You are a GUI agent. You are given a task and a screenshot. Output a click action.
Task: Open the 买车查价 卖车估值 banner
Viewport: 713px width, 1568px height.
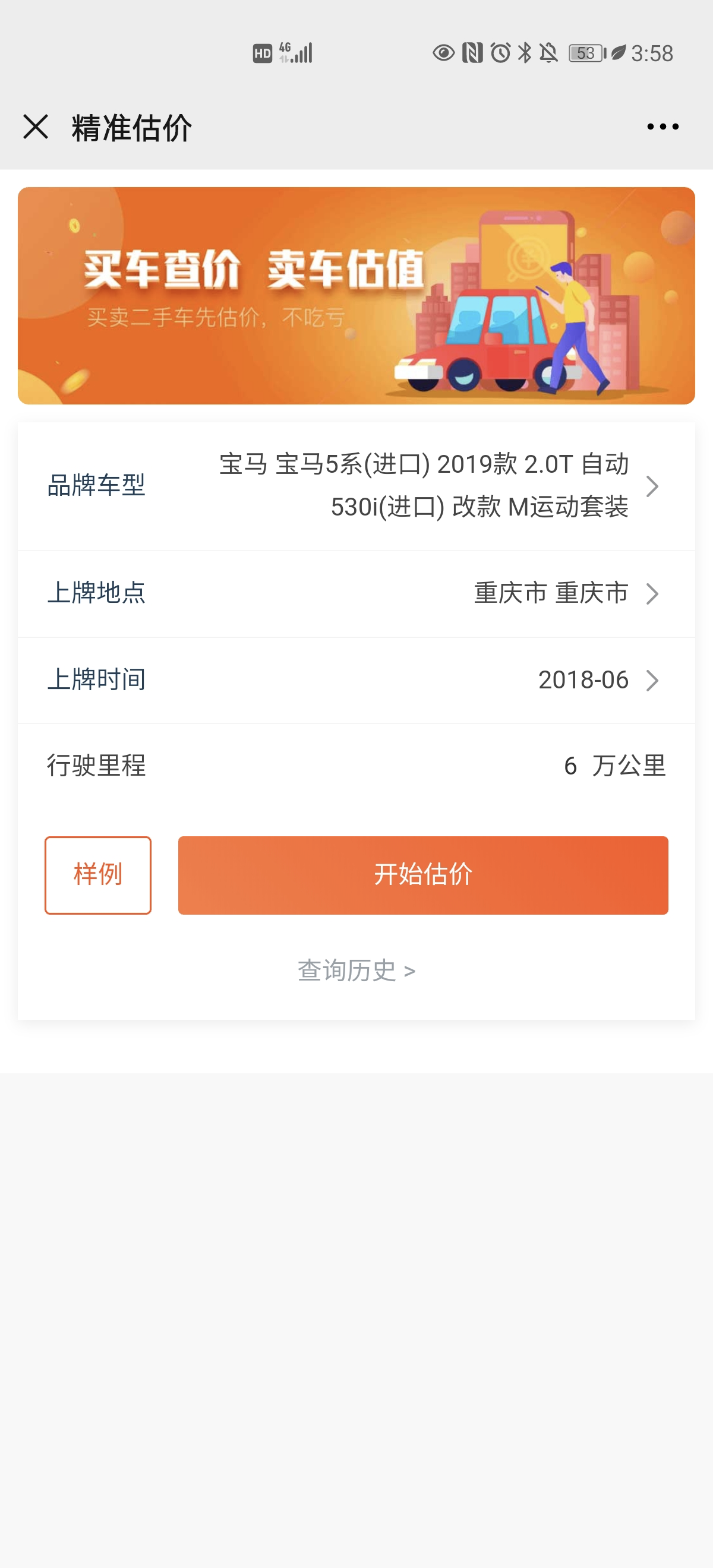(356, 296)
